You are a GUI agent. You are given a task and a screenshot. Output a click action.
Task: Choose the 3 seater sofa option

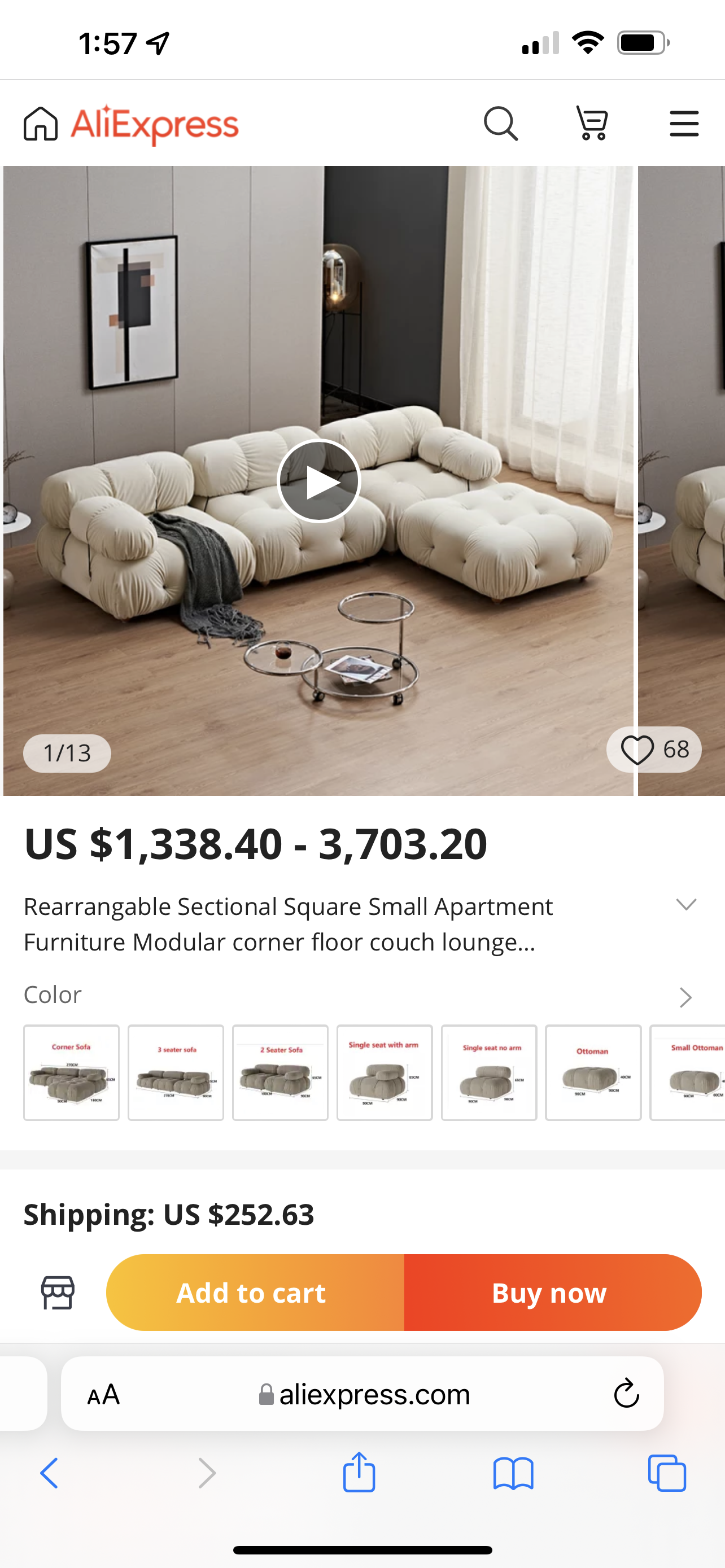[176, 1072]
